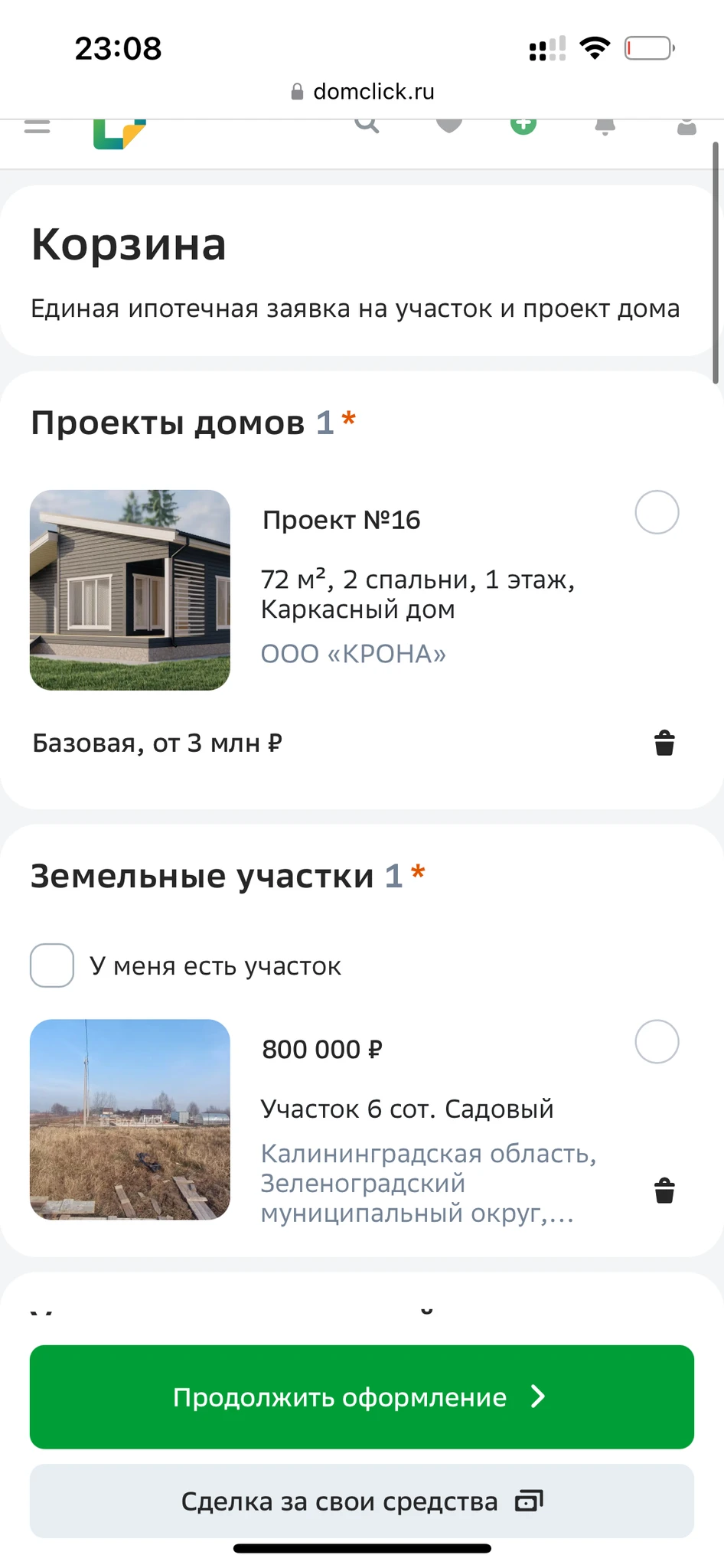Select the 800 000 ₽ land plot
The width and height of the screenshot is (724, 1568).
pos(657,1042)
